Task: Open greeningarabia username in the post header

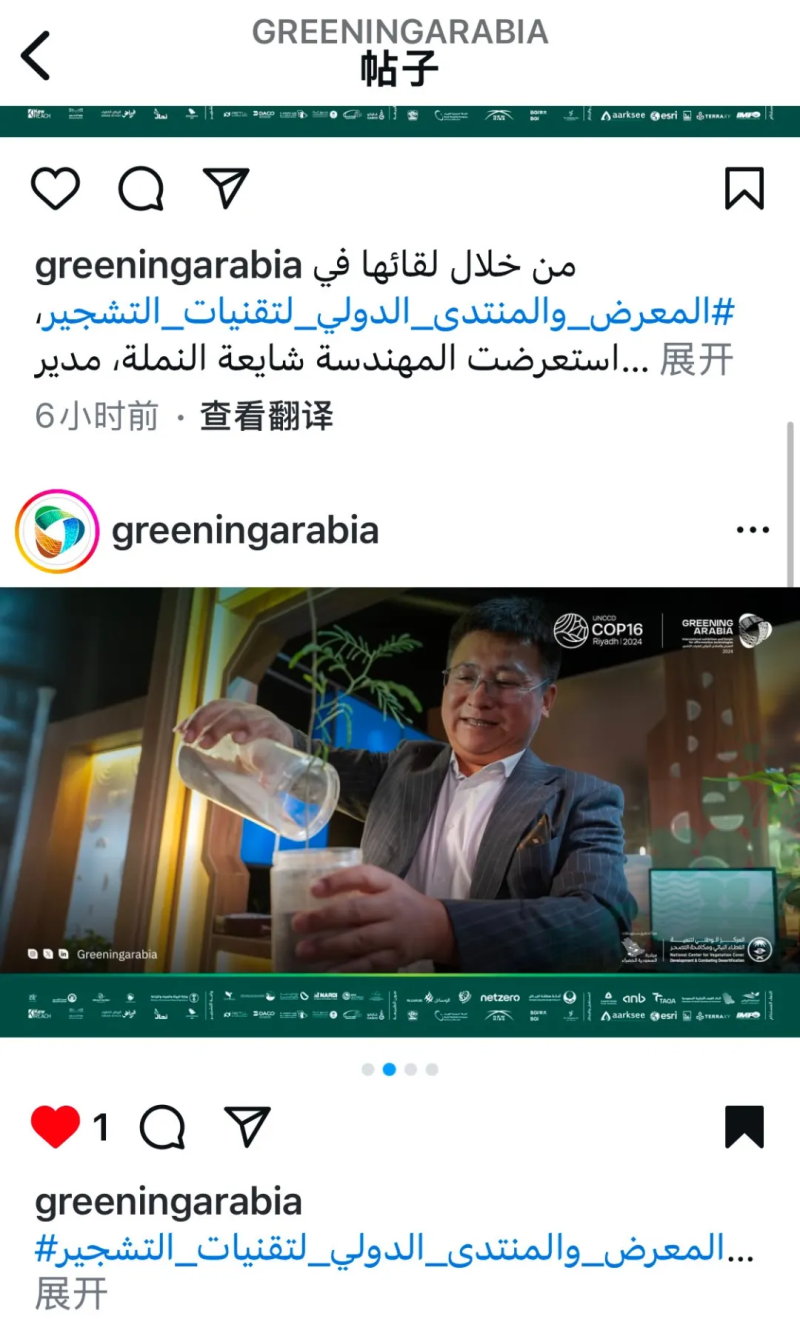Action: [245, 531]
